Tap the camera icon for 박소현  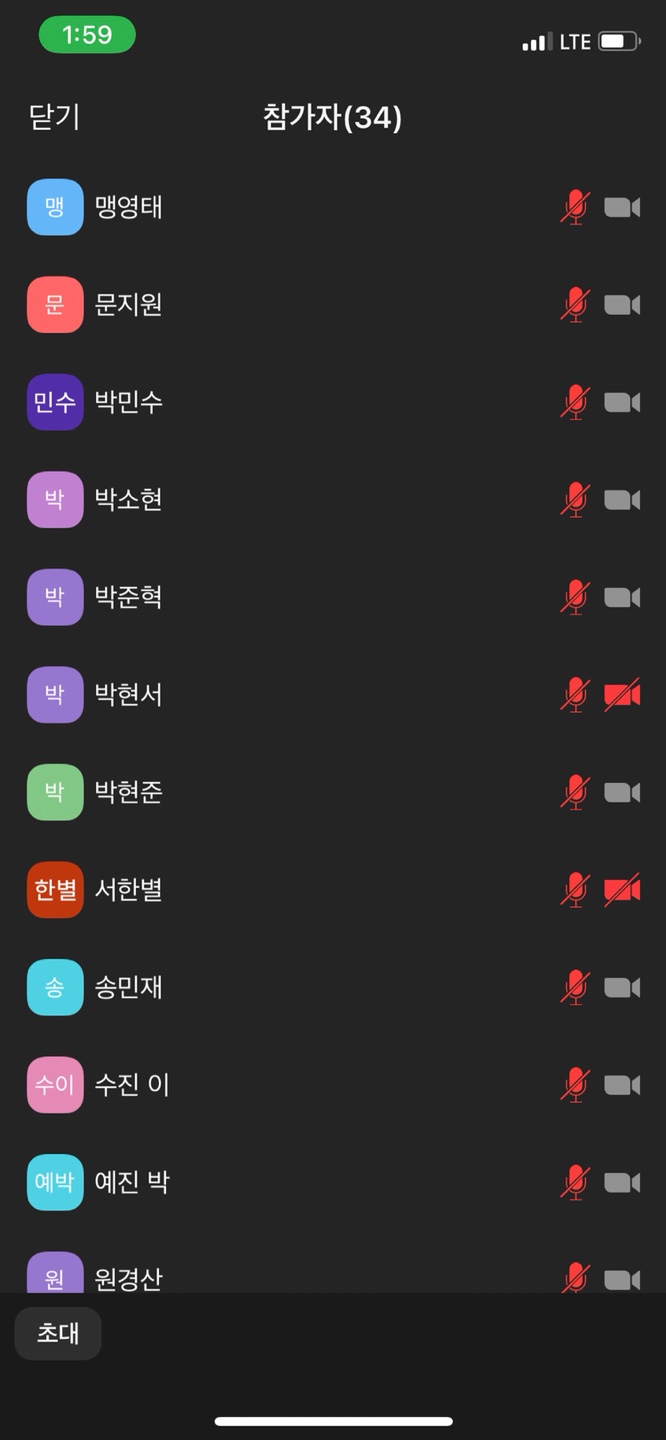(622, 500)
